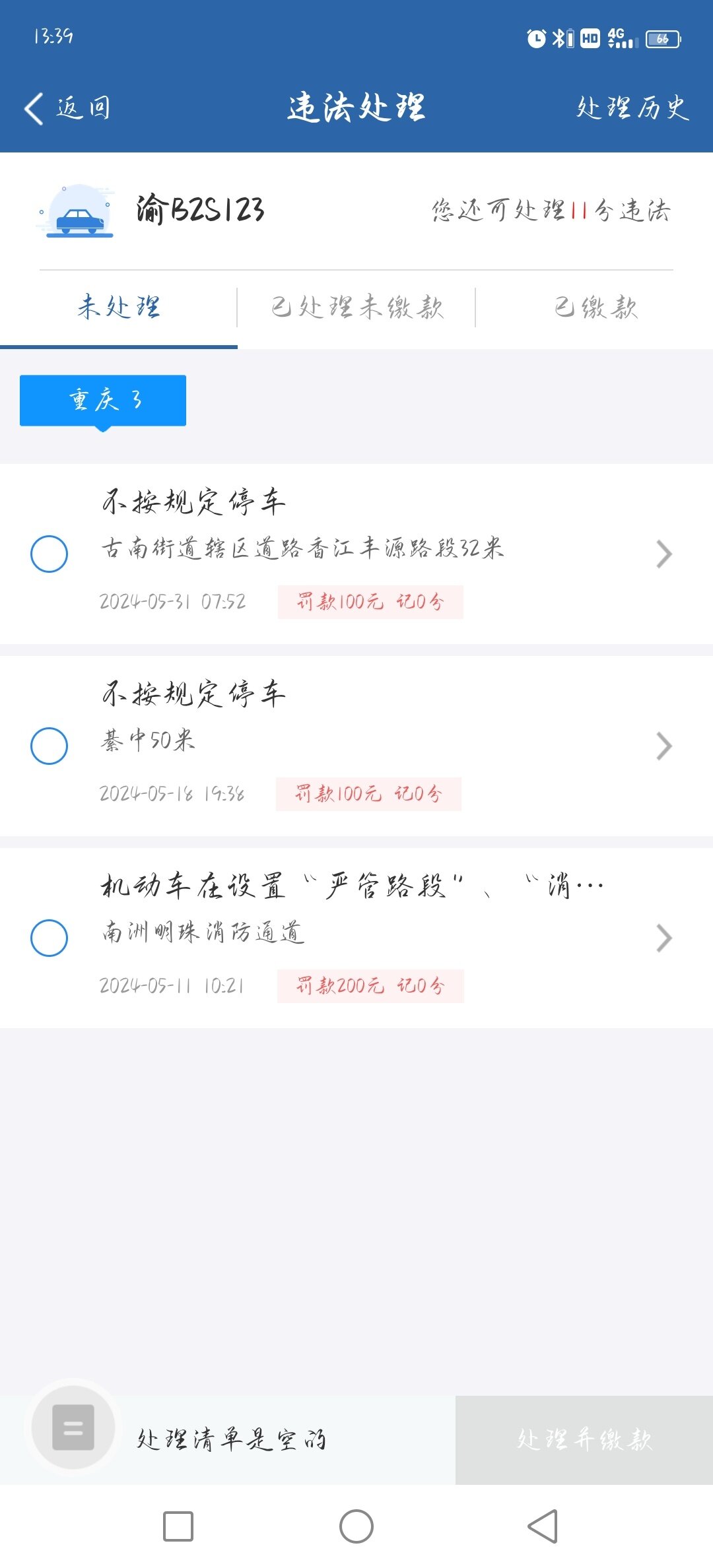
Task: Go back using the 返回 button
Action: [x=68, y=108]
